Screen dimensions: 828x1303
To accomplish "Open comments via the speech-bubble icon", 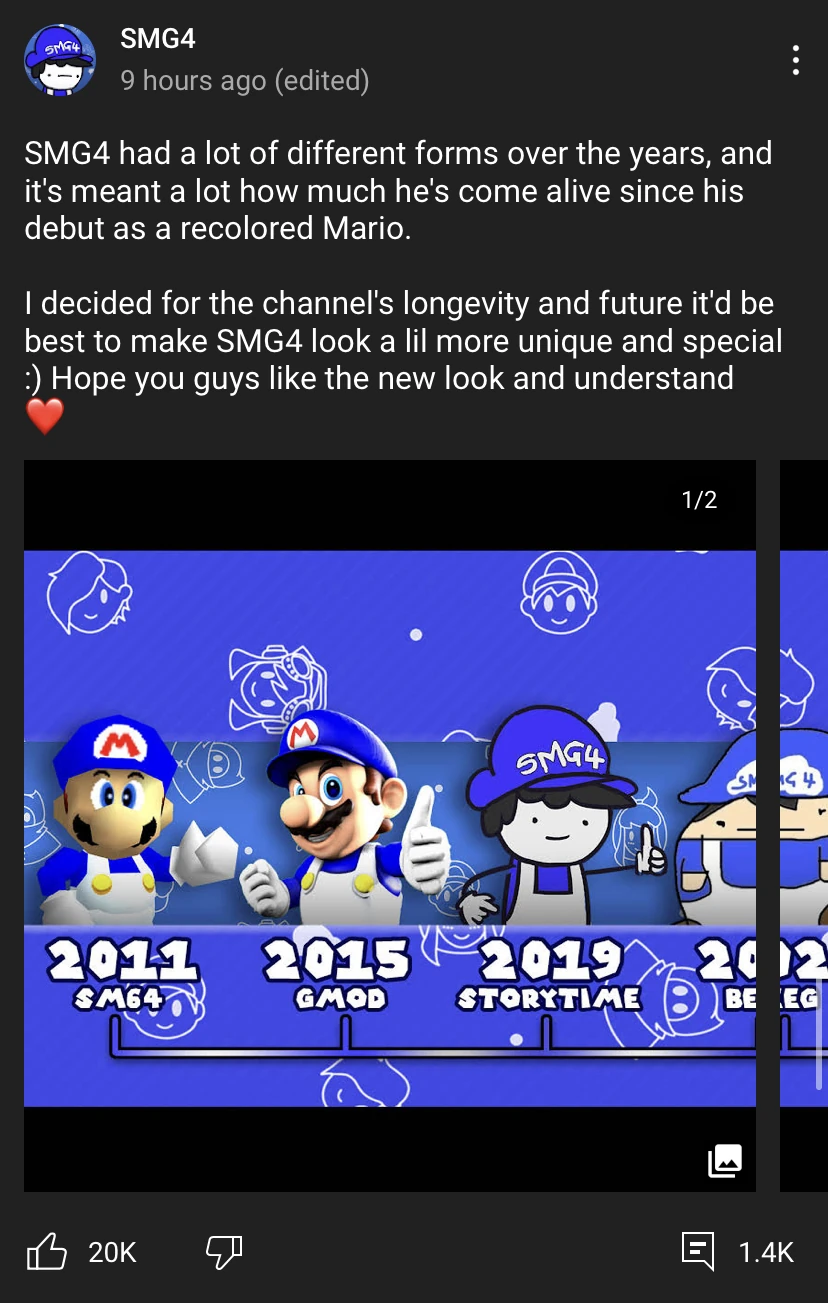I will pos(697,1251).
